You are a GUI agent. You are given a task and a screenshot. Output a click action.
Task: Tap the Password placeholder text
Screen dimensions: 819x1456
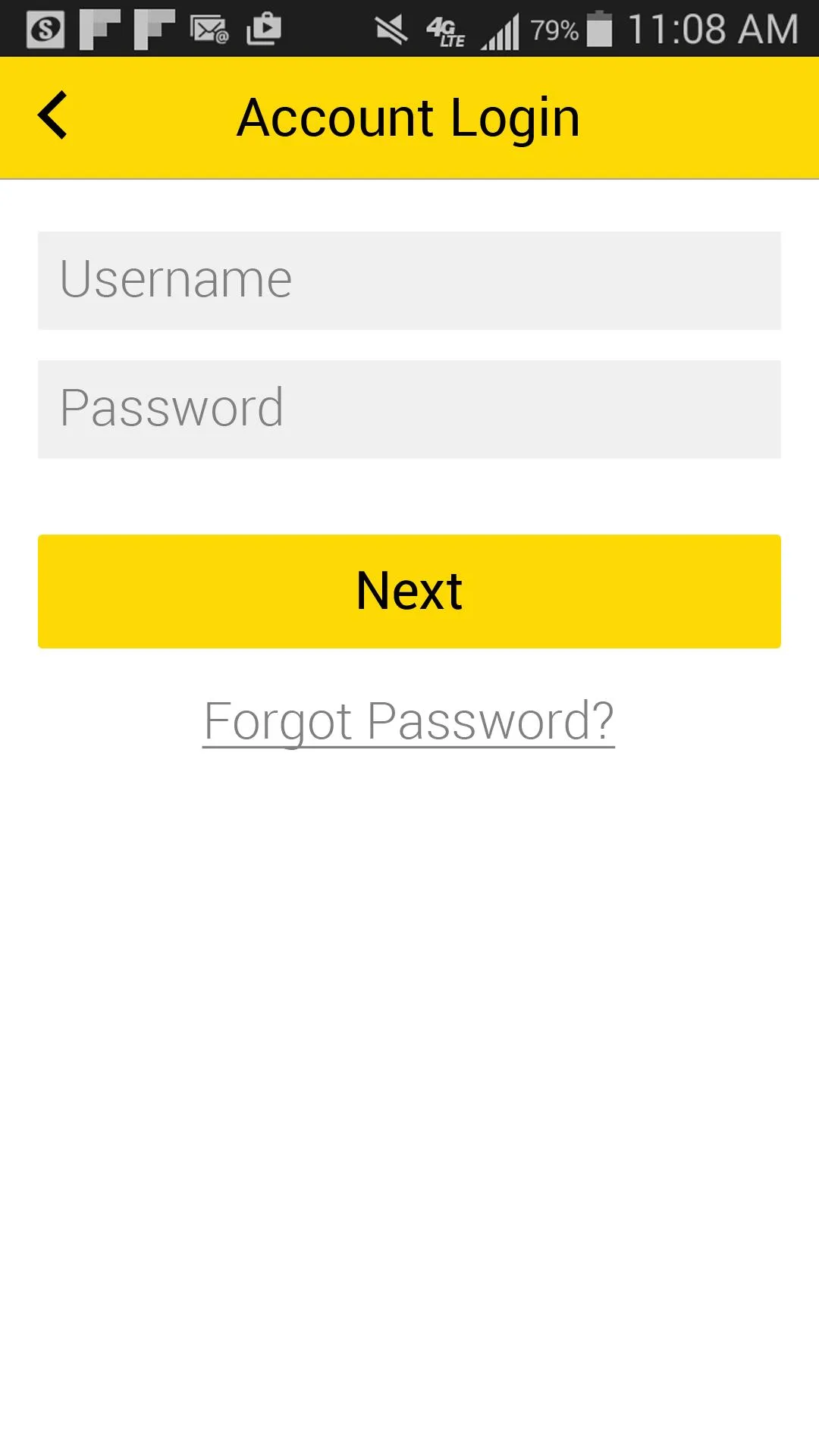tap(173, 407)
